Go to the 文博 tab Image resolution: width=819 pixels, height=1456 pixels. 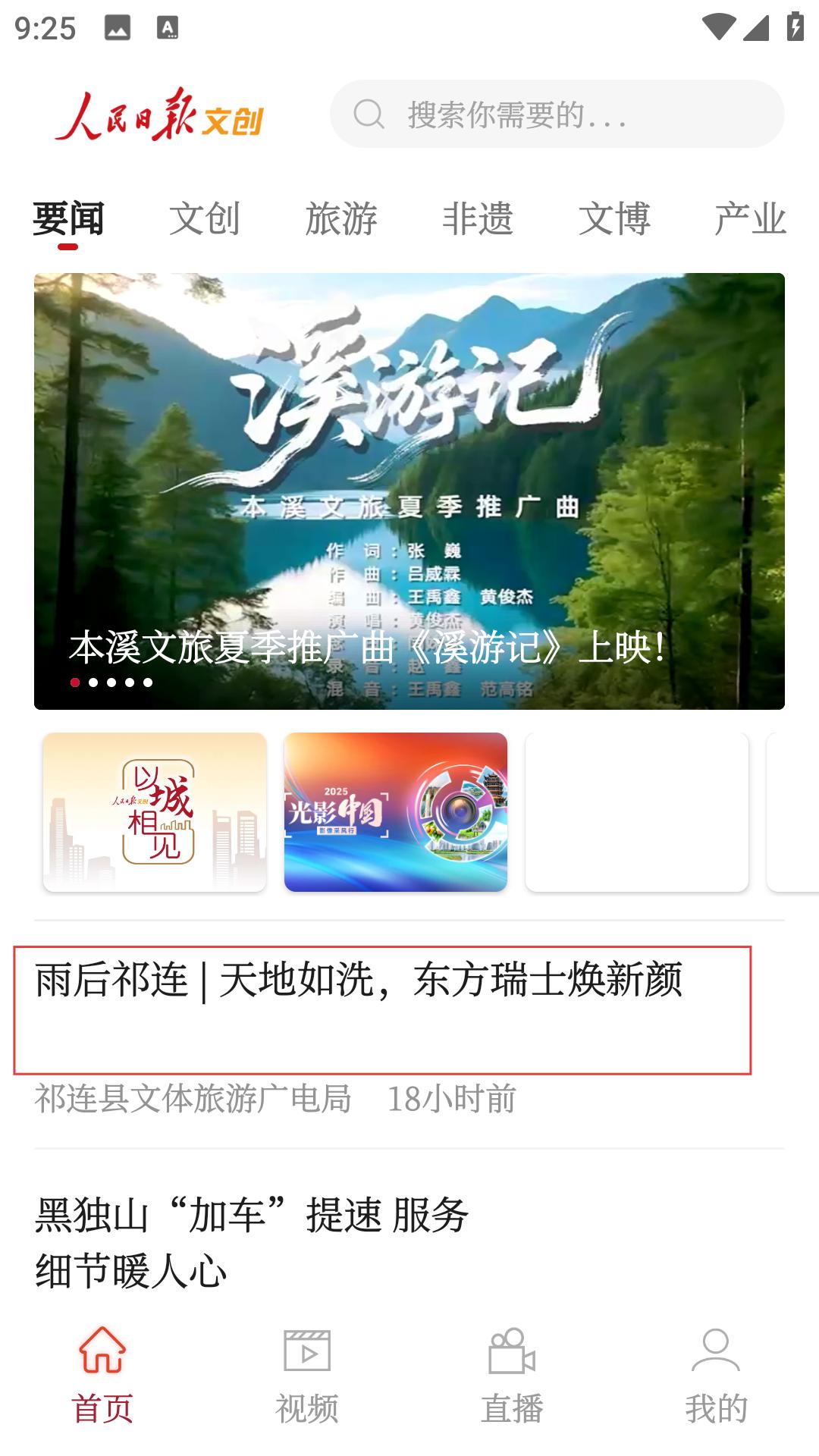[x=614, y=219]
